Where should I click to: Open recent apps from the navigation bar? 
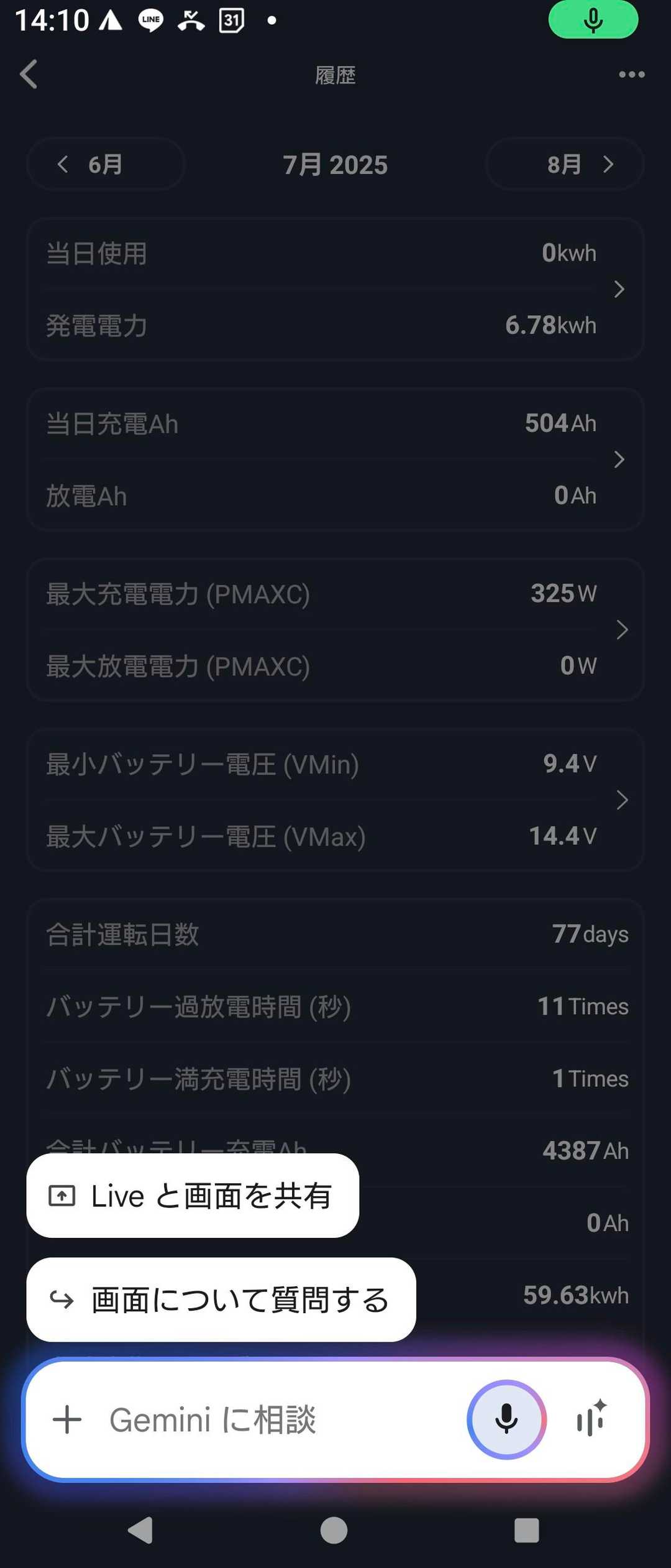(527, 1529)
